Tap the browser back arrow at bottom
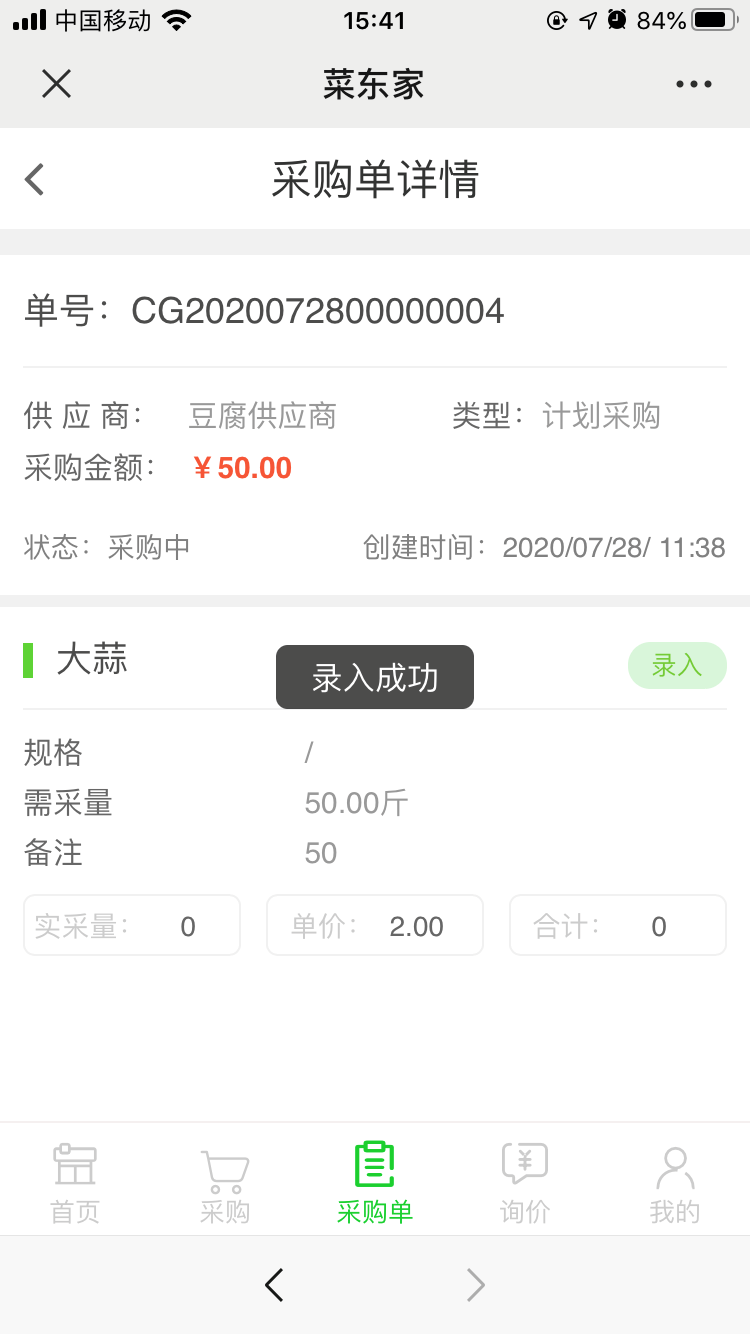Image resolution: width=750 pixels, height=1334 pixels. (x=274, y=1285)
